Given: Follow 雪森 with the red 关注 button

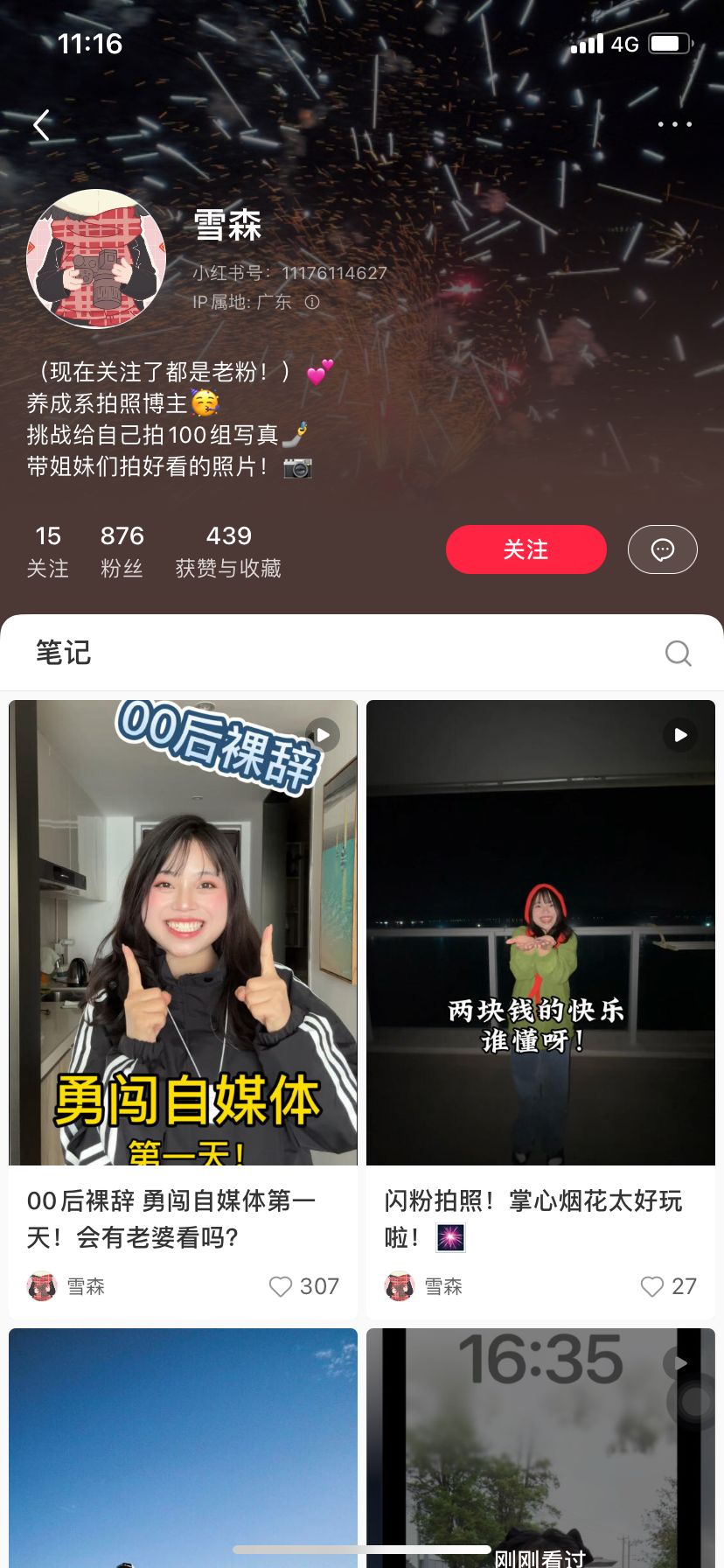Looking at the screenshot, I should (526, 549).
